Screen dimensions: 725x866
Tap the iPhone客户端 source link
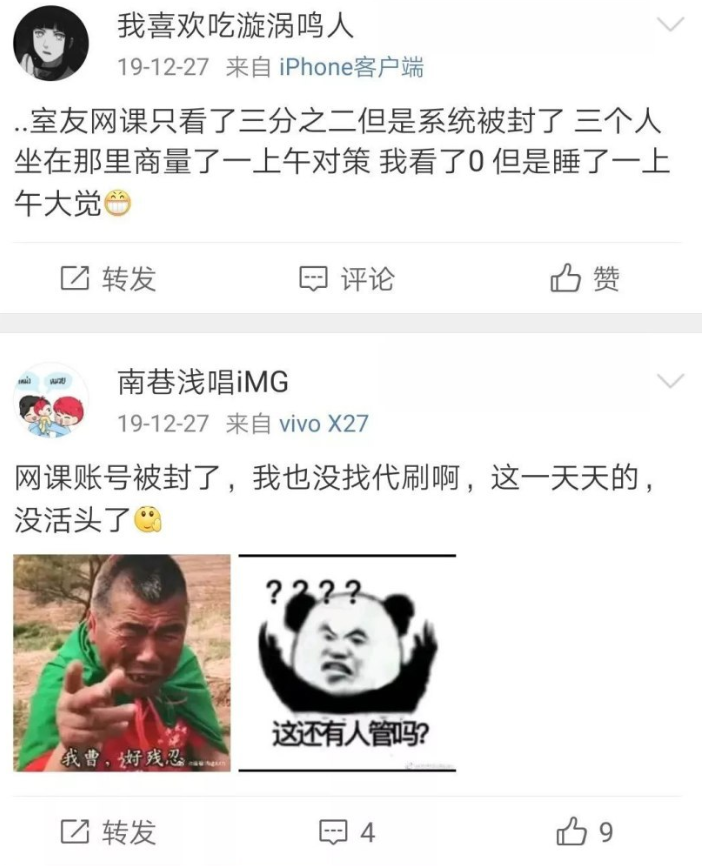point(350,67)
